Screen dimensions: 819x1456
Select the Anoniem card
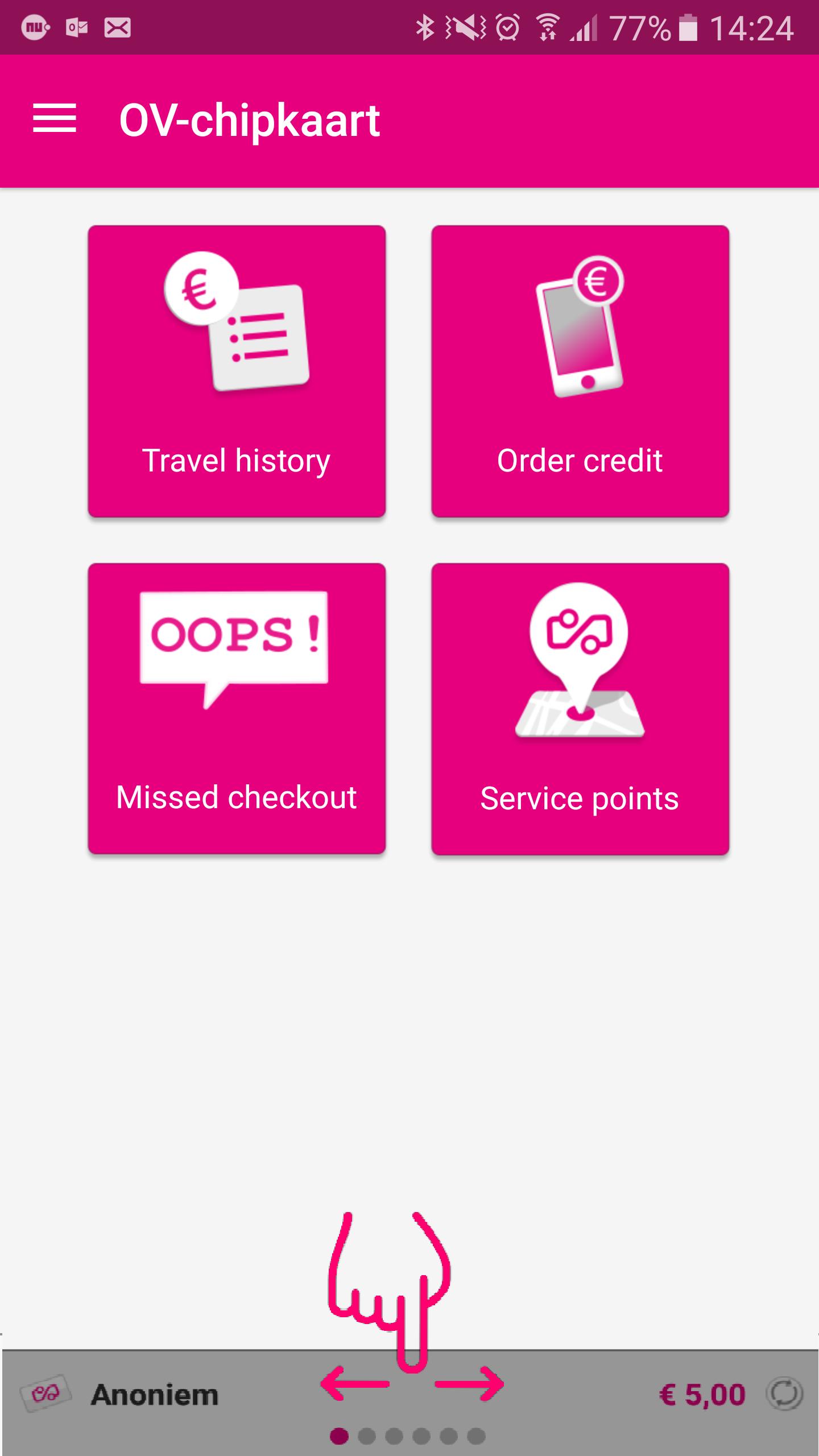(x=154, y=1395)
